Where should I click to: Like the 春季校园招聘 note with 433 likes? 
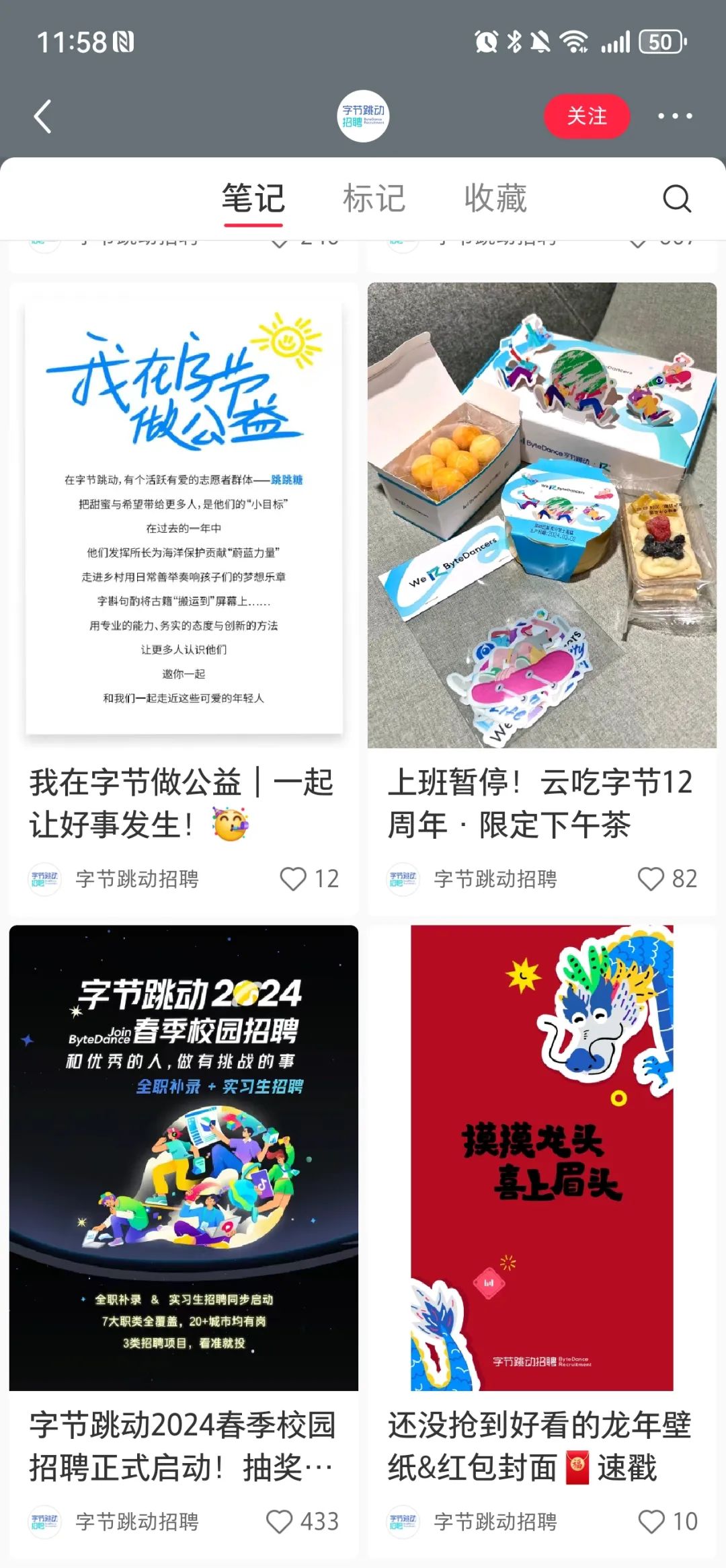[x=280, y=1522]
